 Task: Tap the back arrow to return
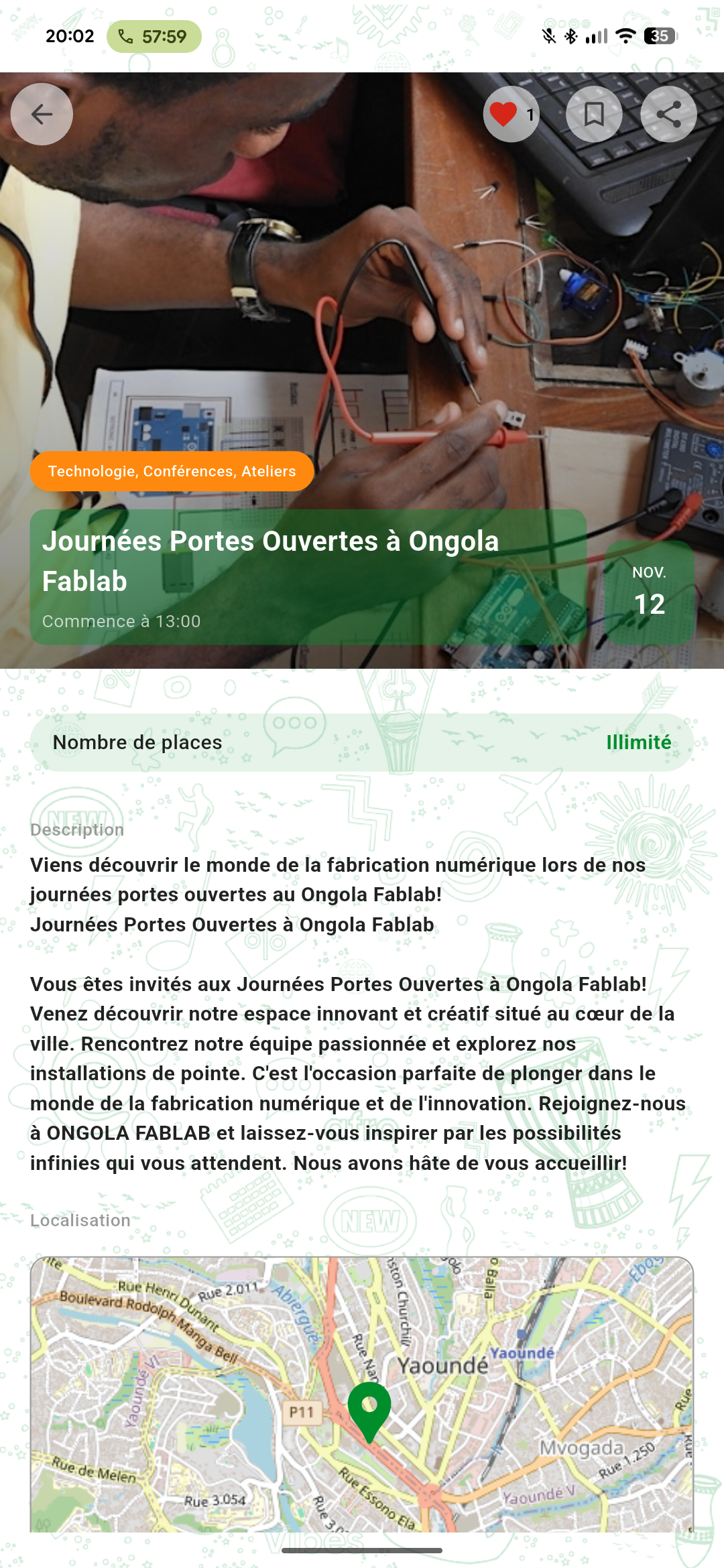(x=41, y=114)
